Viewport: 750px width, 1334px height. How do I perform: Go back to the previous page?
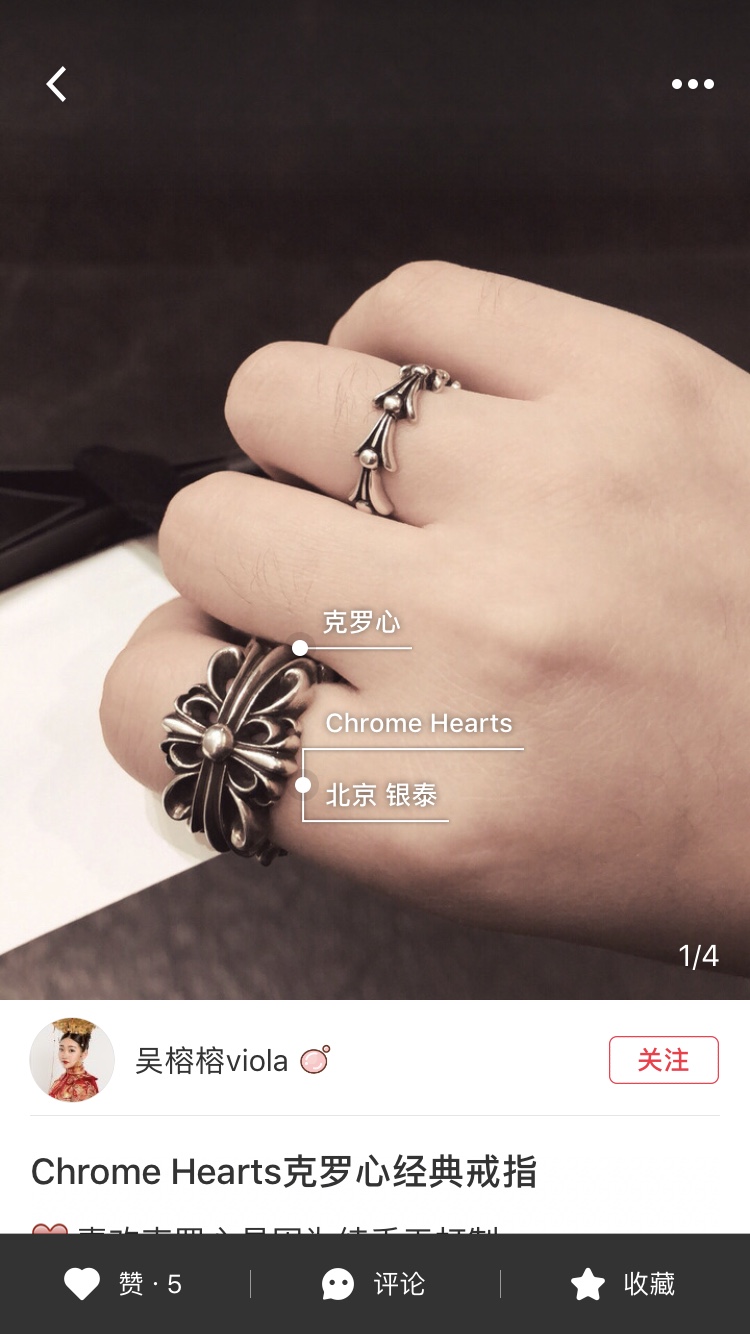click(x=57, y=85)
